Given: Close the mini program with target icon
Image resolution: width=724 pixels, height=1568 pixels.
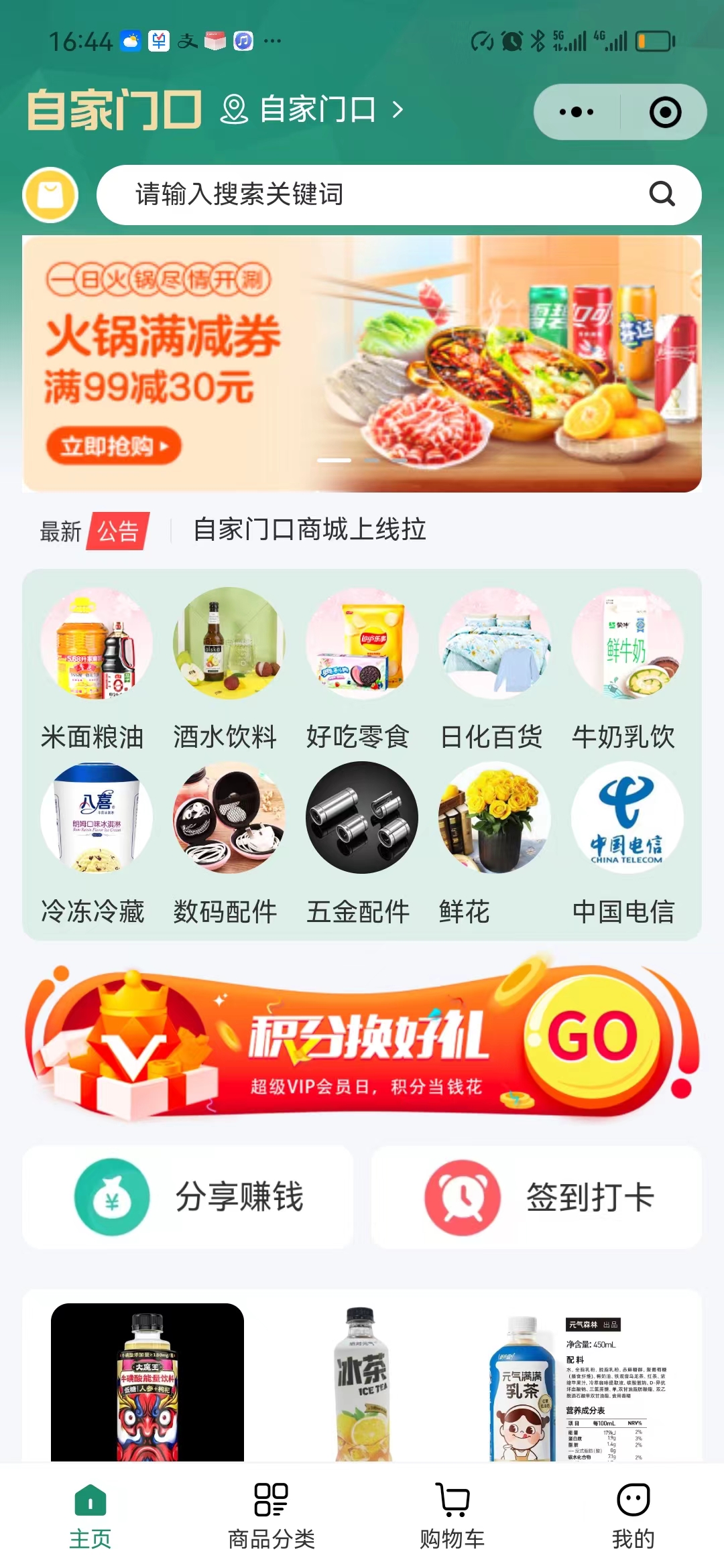Looking at the screenshot, I should coord(664,112).
